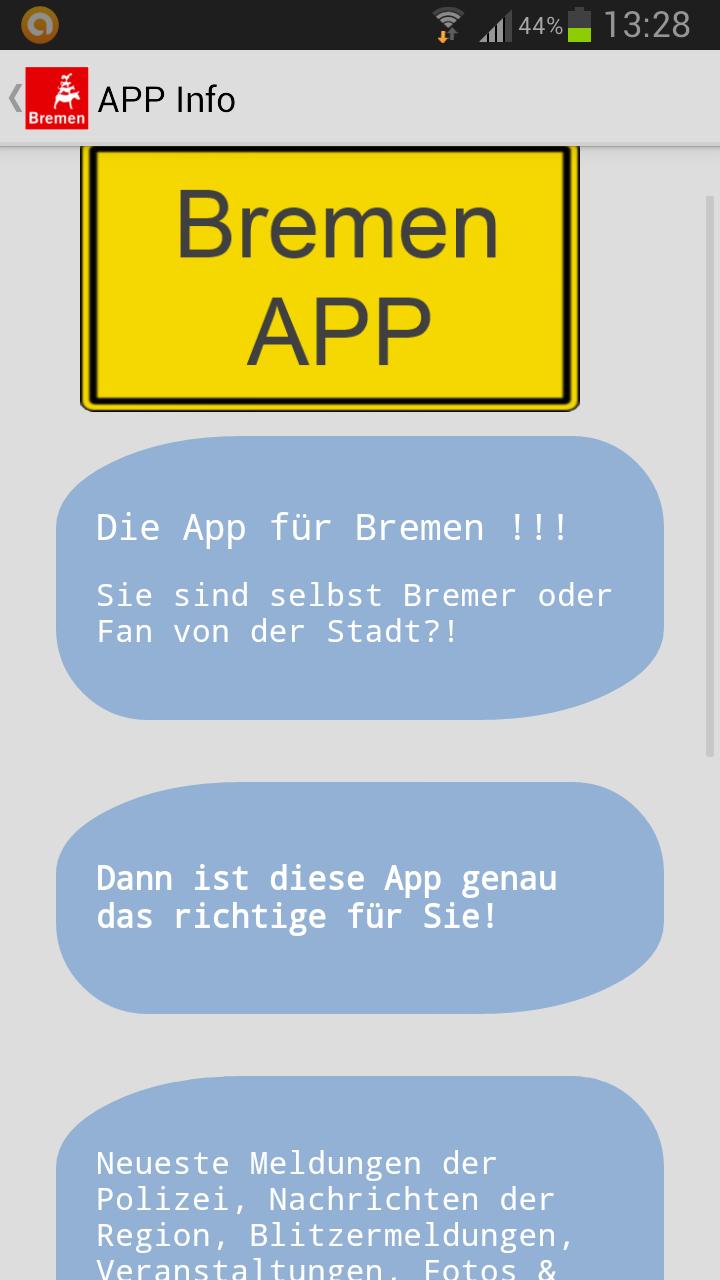Tap the back chevron arrow

14,97
